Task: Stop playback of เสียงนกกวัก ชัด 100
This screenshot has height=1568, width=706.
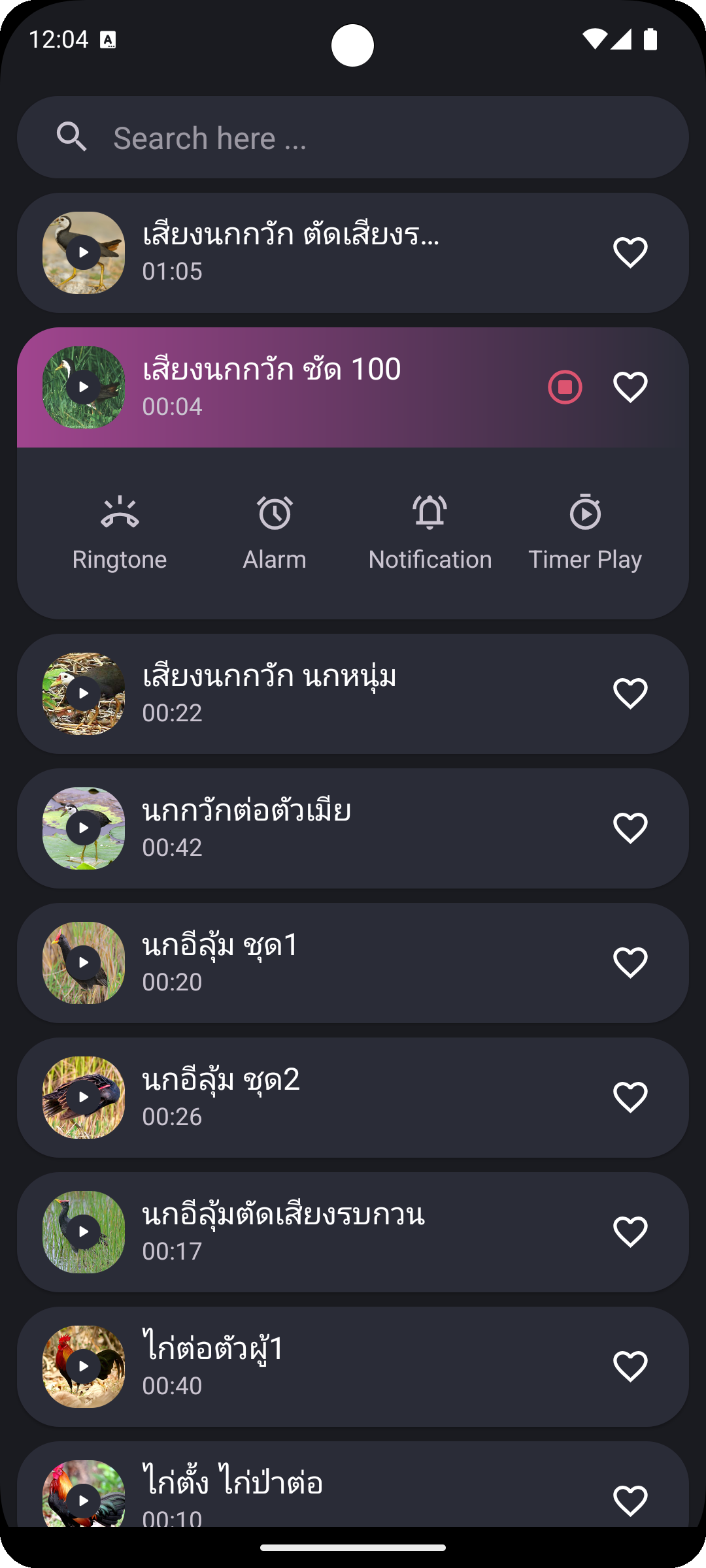Action: (x=565, y=386)
